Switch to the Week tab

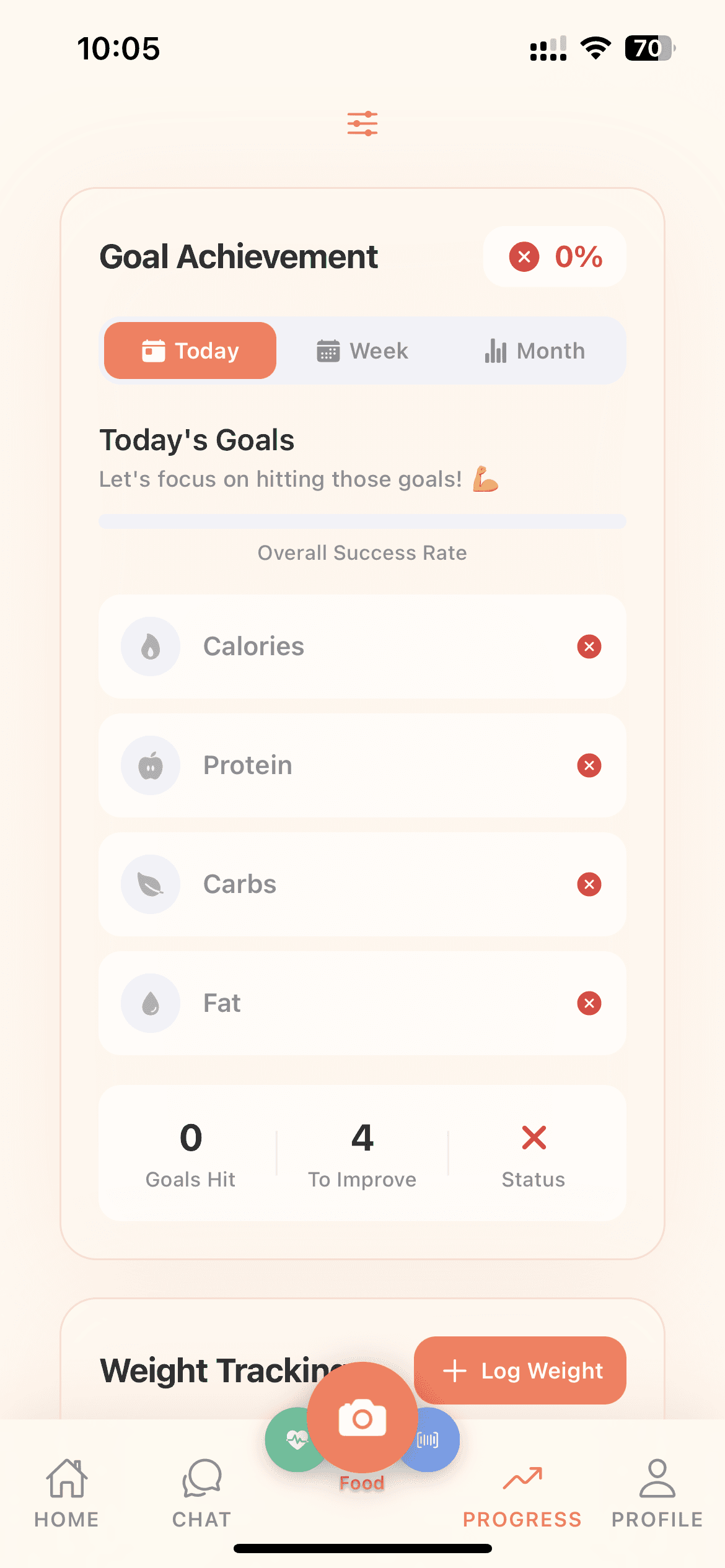pyautogui.click(x=362, y=351)
